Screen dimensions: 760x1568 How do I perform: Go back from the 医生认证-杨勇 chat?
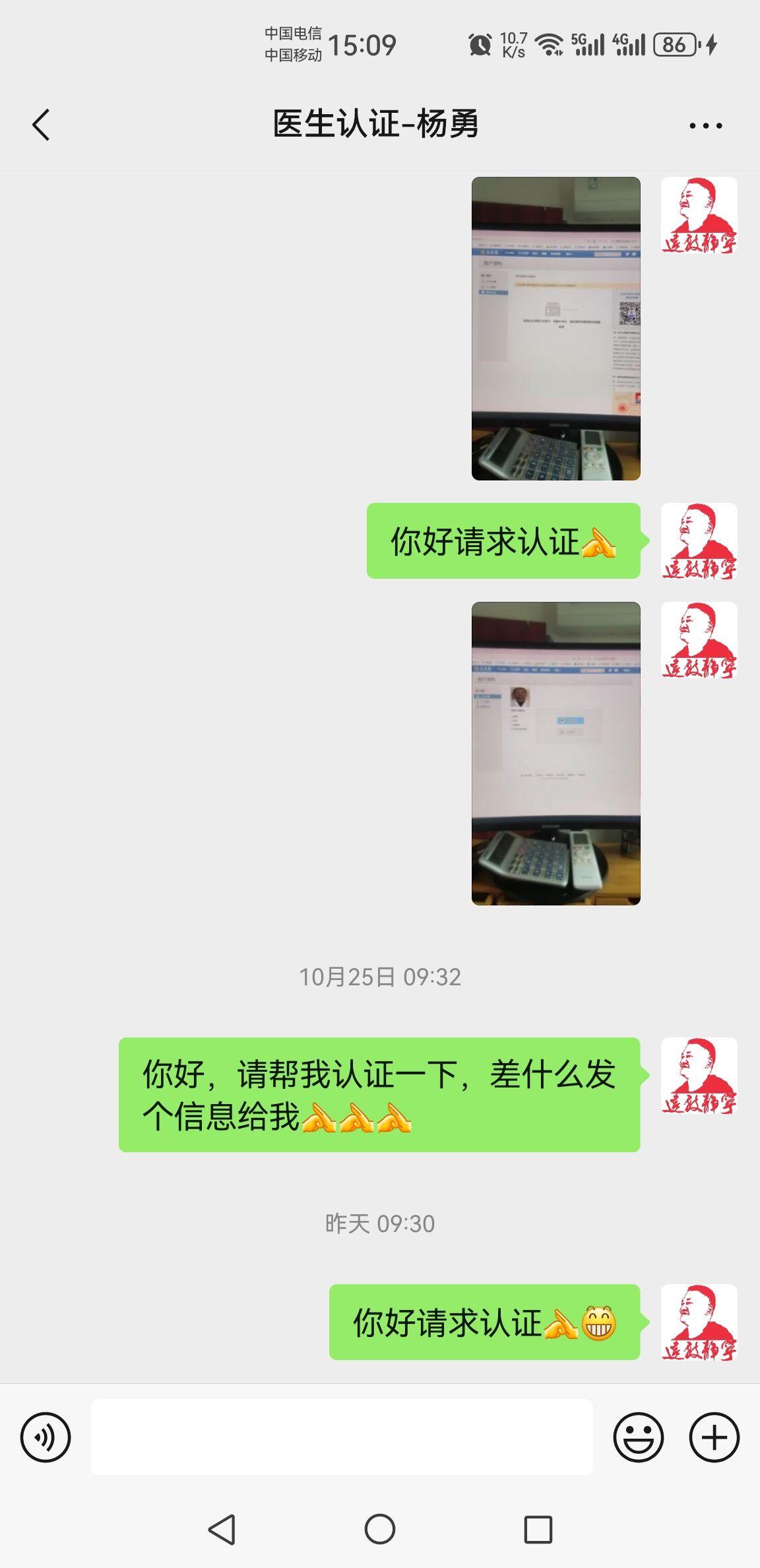coord(41,125)
